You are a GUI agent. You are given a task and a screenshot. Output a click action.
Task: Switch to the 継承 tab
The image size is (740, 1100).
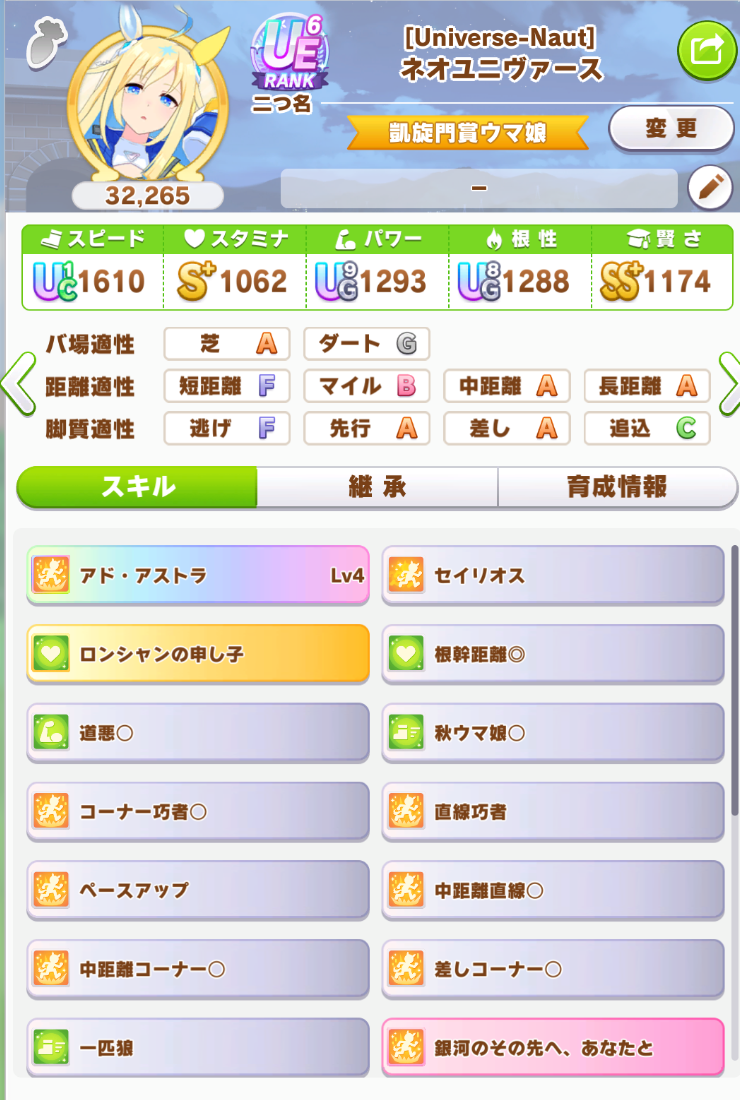[x=377, y=487]
